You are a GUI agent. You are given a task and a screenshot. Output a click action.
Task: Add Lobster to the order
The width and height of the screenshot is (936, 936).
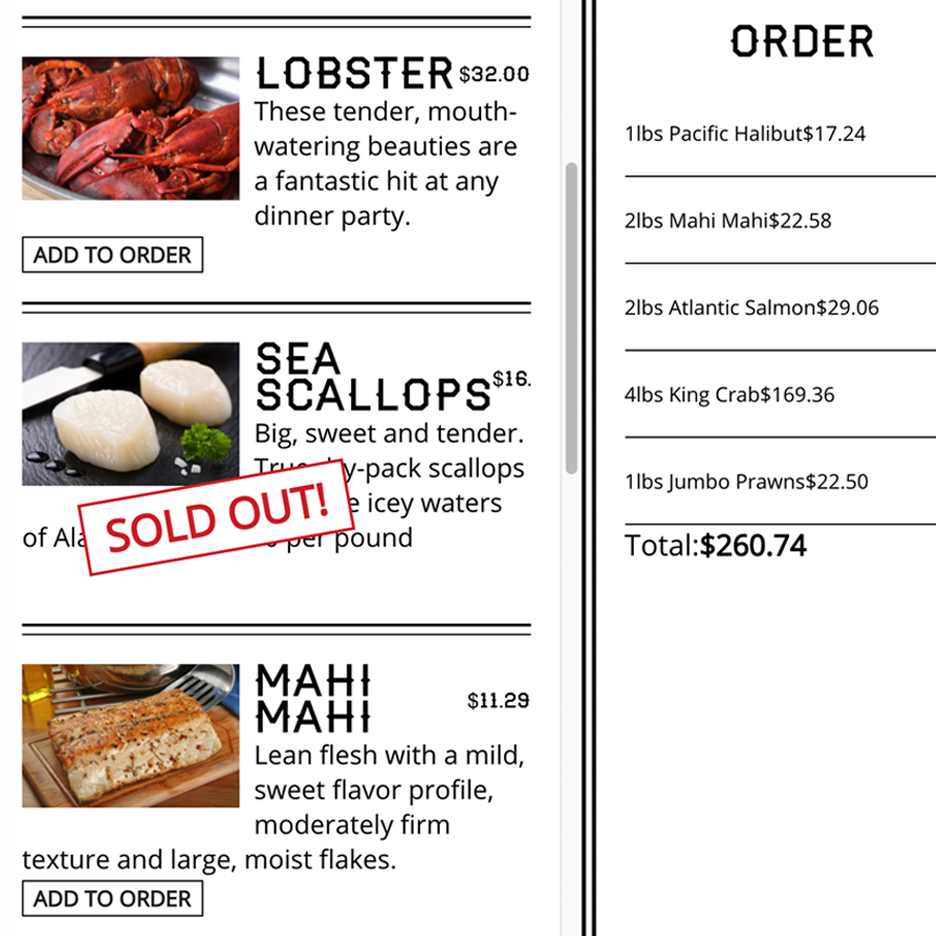click(112, 255)
